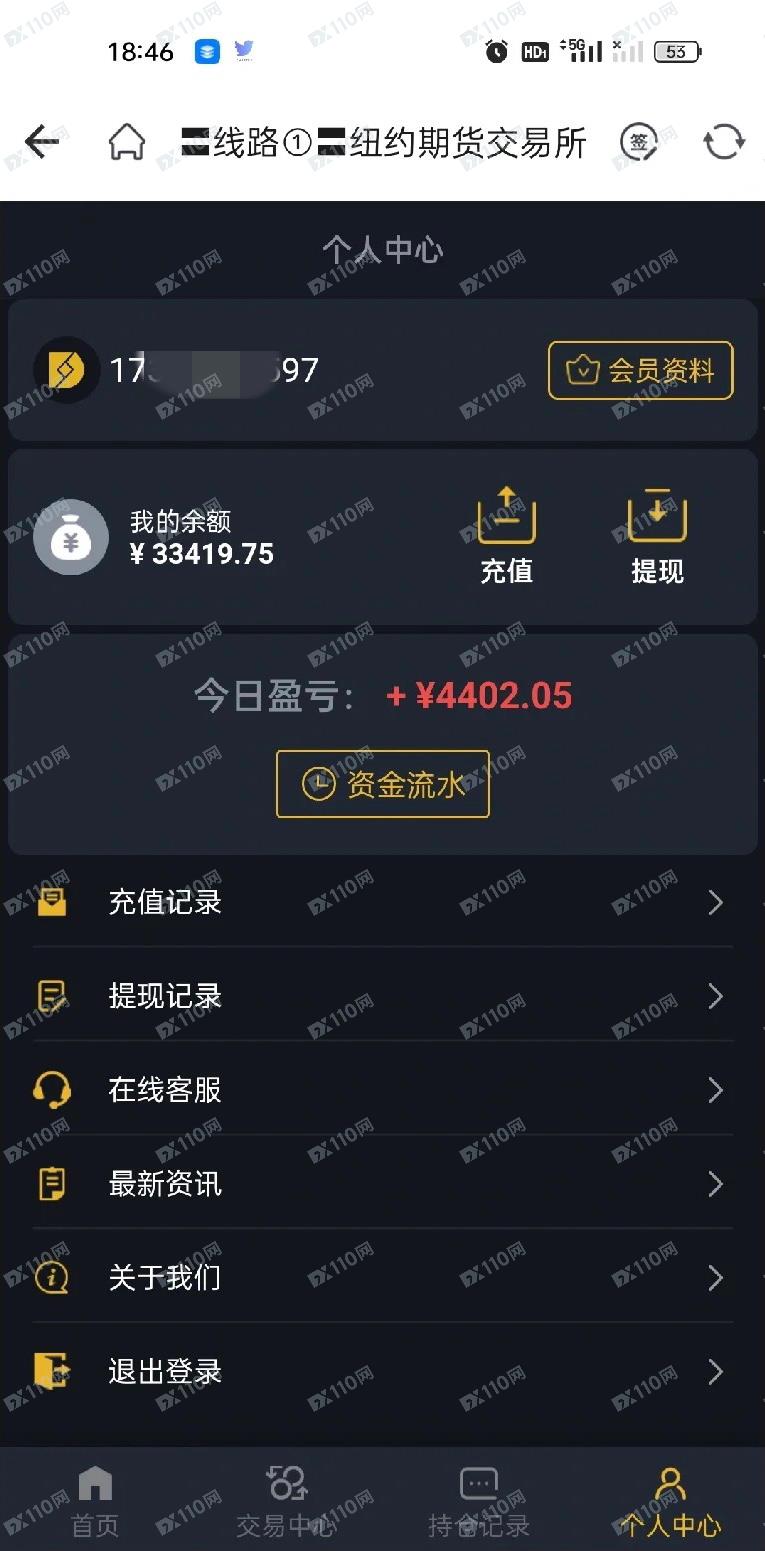Switch to the 交易中心 tab
Image resolution: width=765 pixels, height=1551 pixels.
click(x=287, y=1501)
